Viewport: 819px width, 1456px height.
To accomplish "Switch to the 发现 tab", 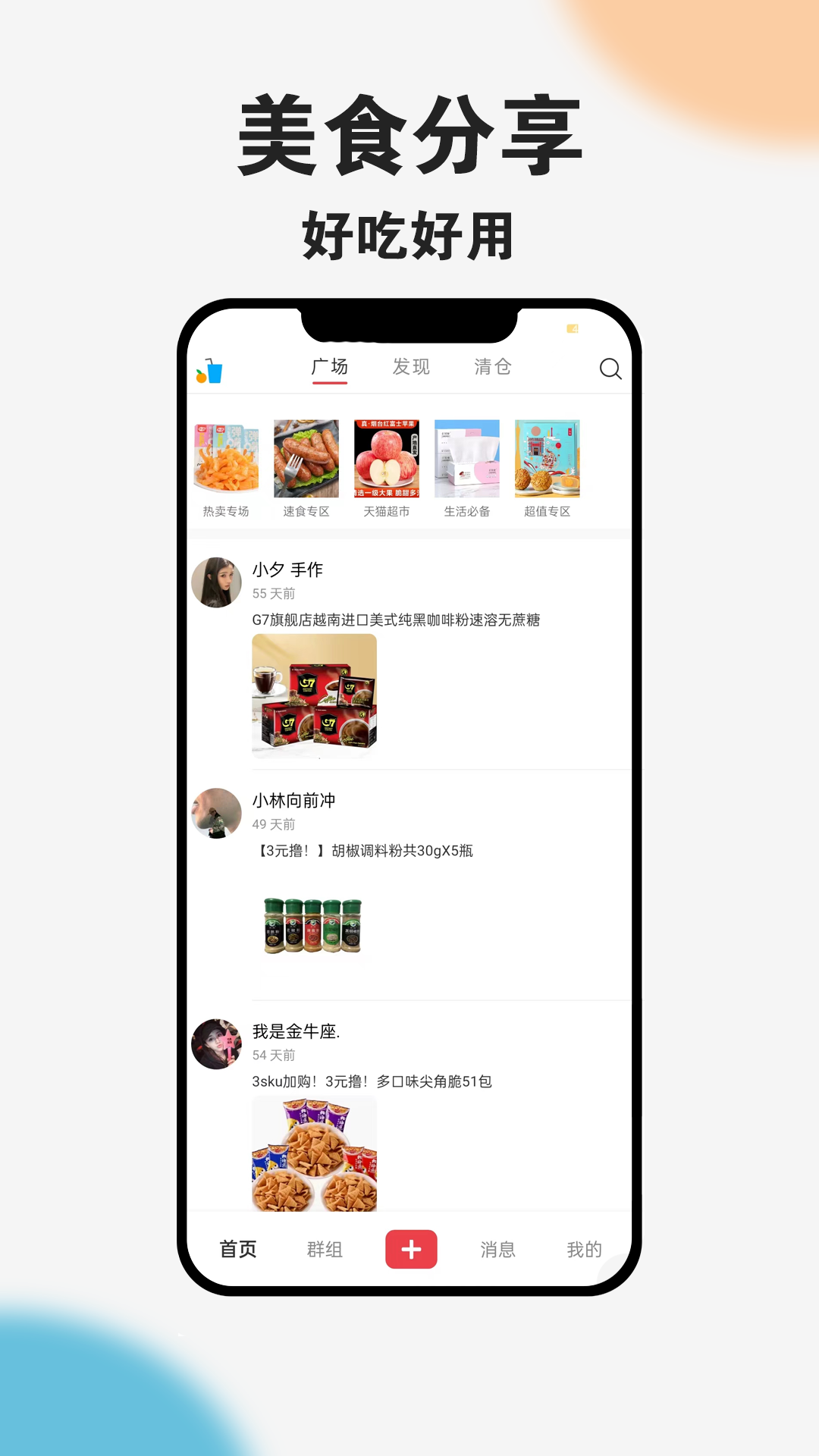I will click(410, 366).
